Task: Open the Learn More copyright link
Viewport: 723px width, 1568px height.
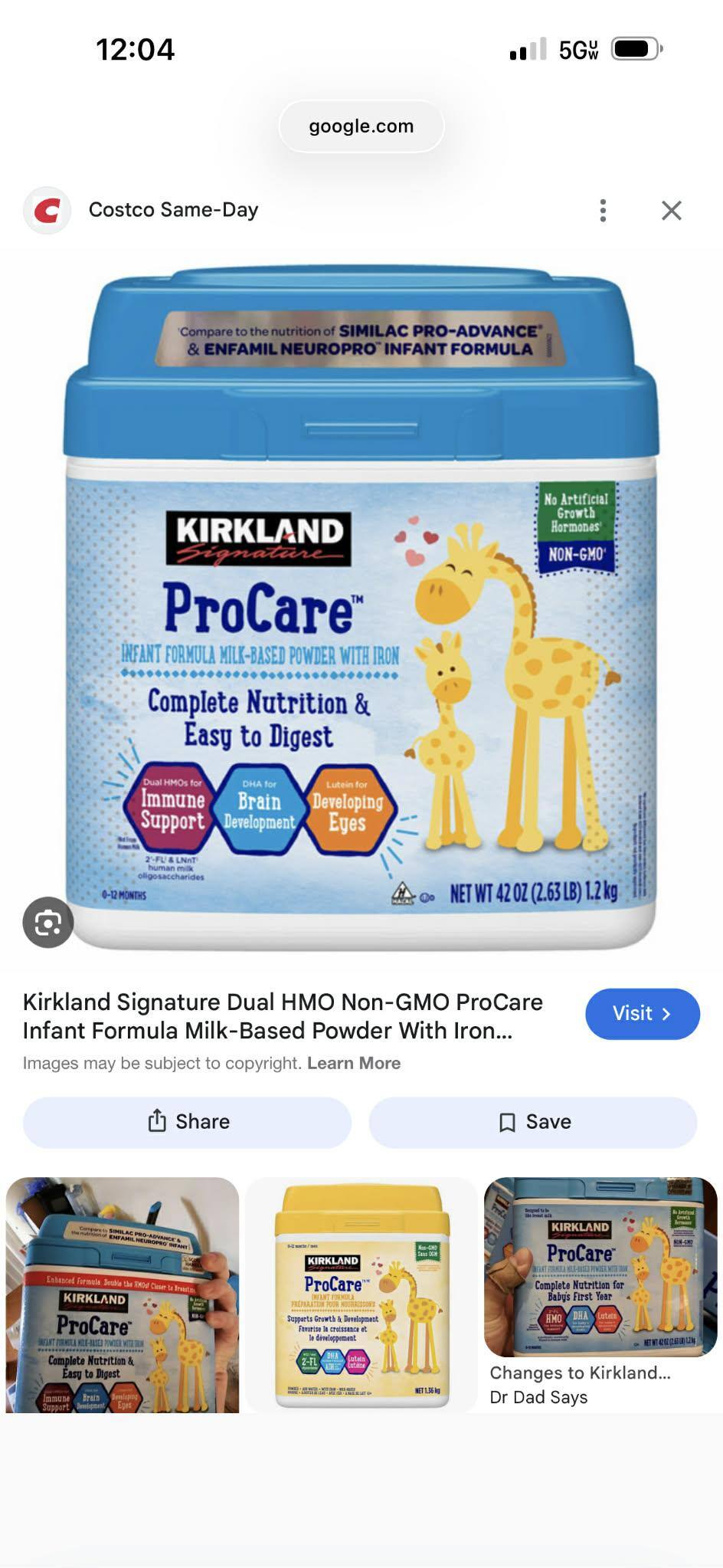Action: (354, 1063)
